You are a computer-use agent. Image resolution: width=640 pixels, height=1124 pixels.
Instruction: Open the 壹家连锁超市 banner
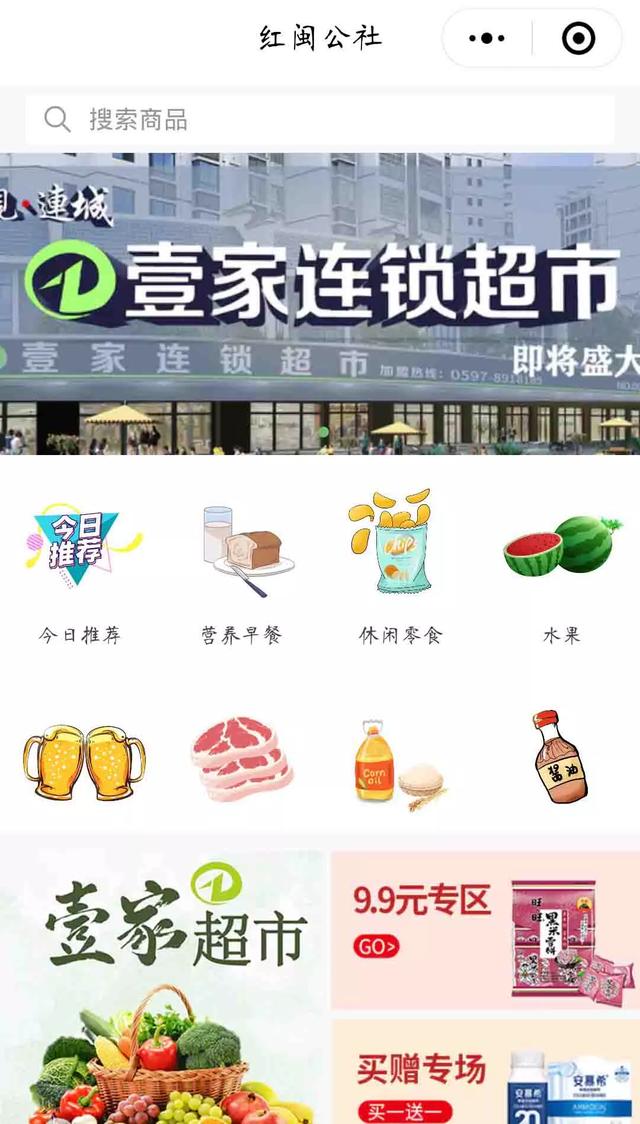320,304
